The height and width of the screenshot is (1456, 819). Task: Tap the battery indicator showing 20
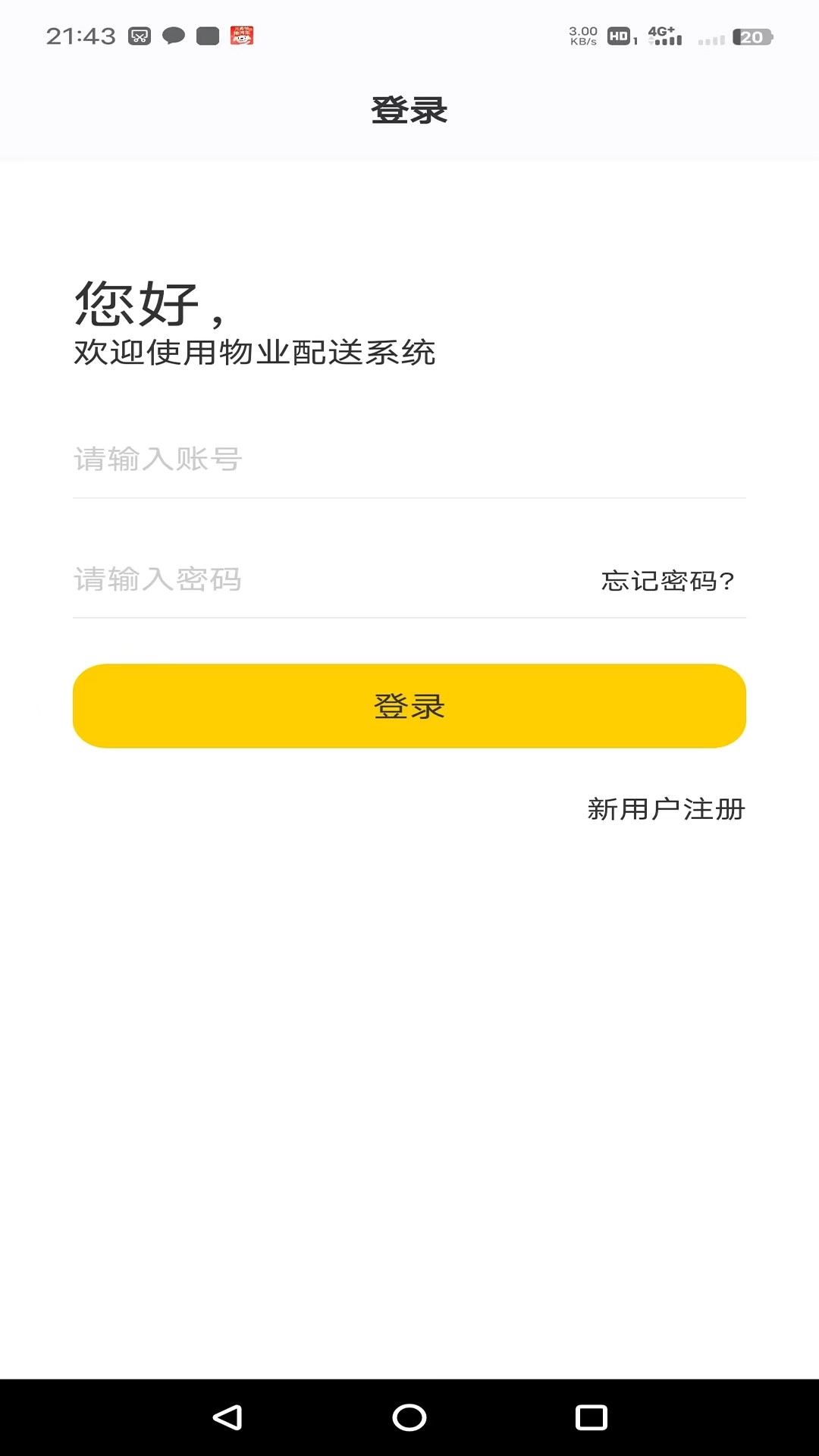753,36
